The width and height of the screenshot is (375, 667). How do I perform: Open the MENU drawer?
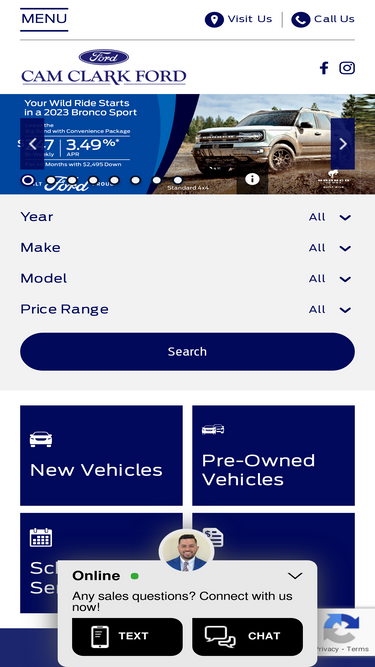44,19
